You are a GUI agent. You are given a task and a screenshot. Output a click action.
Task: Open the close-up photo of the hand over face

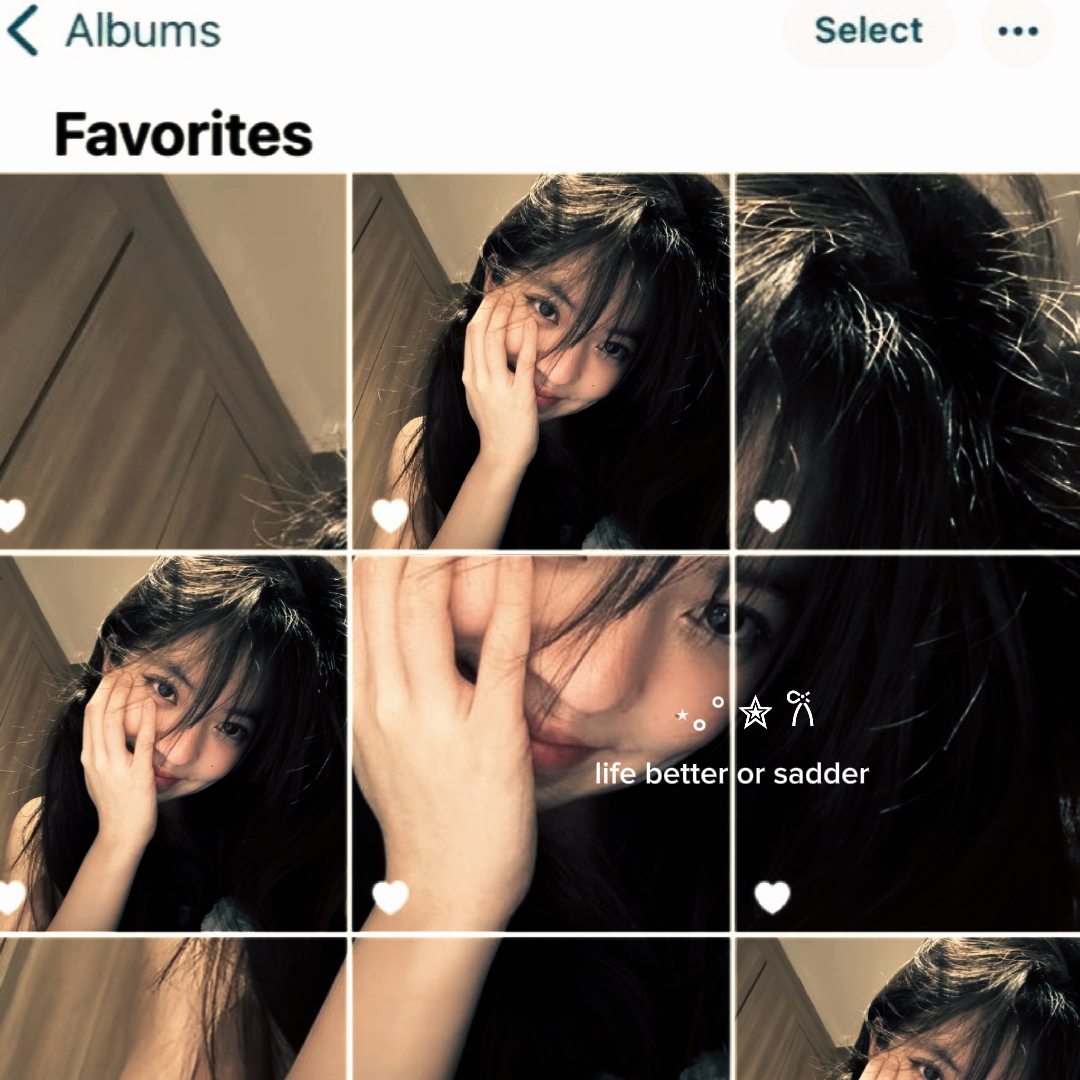(x=541, y=743)
